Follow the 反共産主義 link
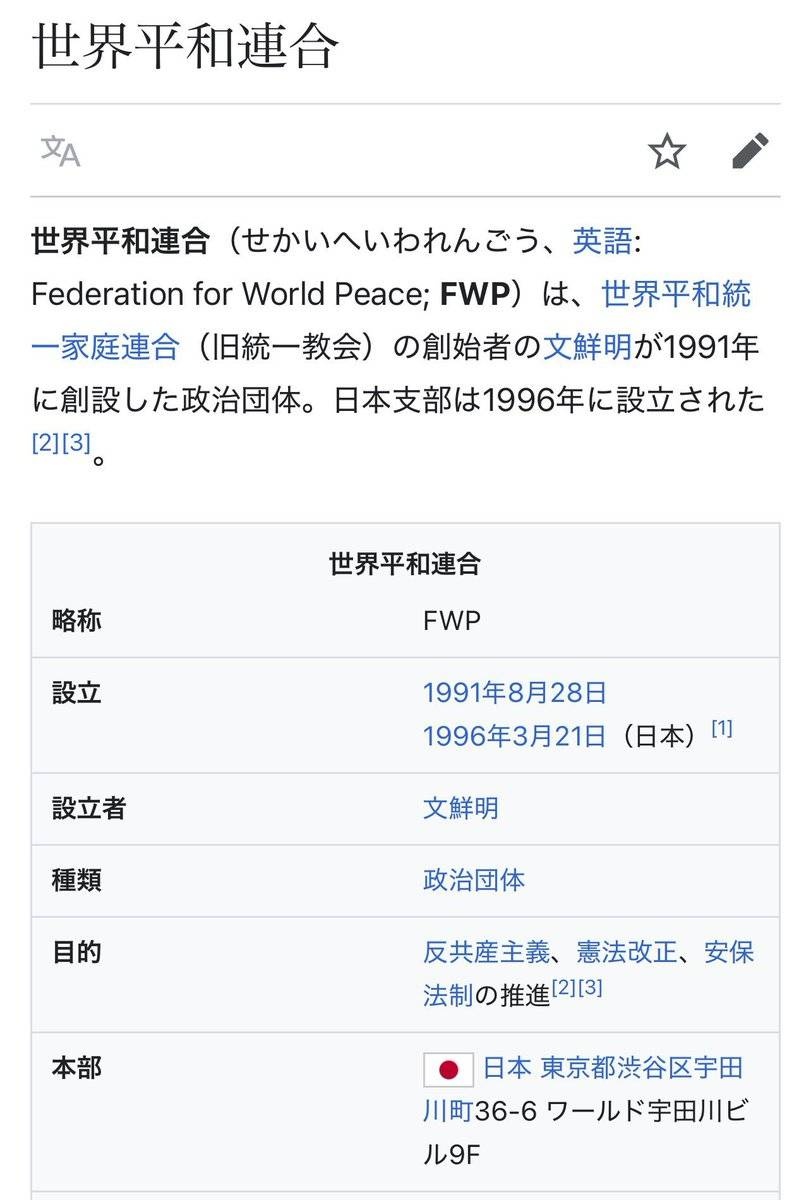Screen dimensions: 811x1200 click(486, 952)
